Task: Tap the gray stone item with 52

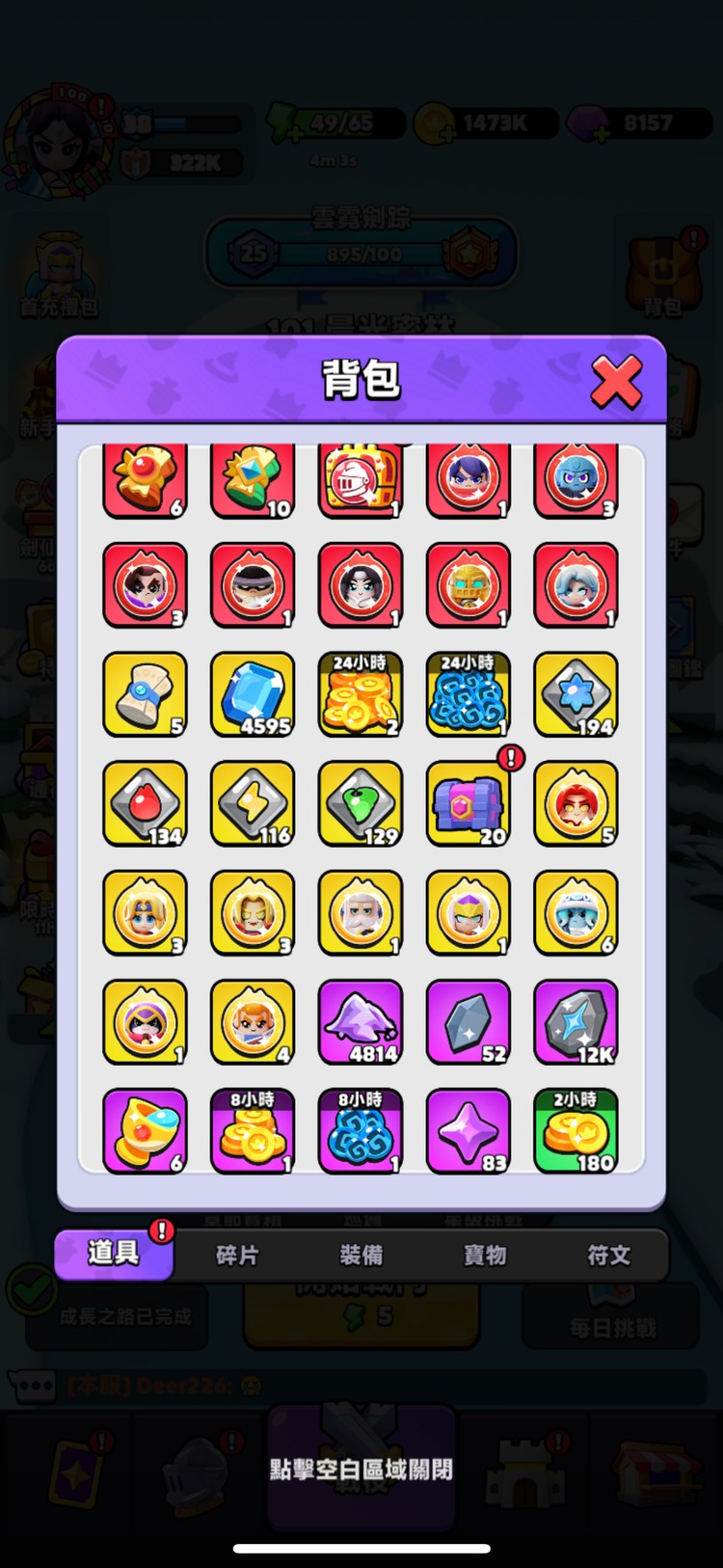Action: pos(468,1022)
